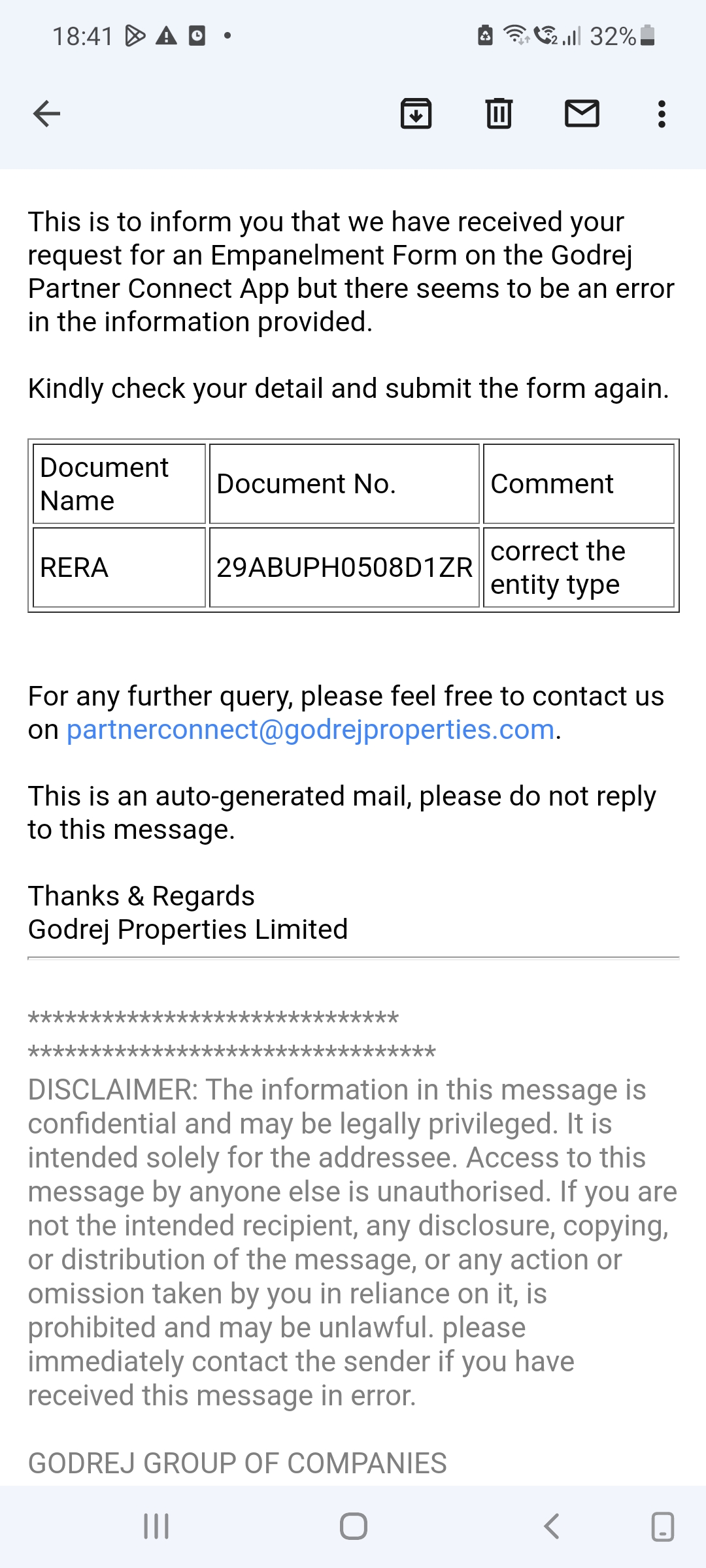The image size is (706, 1568).
Task: Open the partnerconnect@godrejproperties.com email link
Action: click(x=311, y=730)
